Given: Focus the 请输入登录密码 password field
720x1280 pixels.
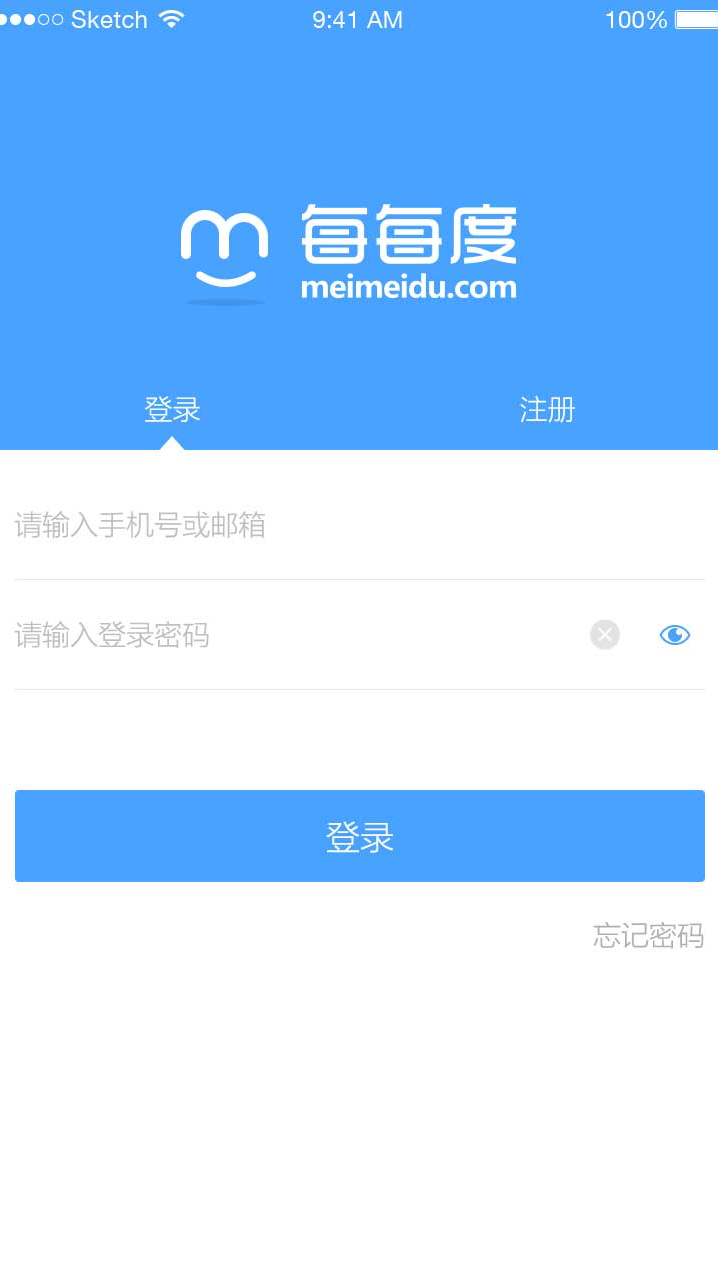Looking at the screenshot, I should coord(200,636).
